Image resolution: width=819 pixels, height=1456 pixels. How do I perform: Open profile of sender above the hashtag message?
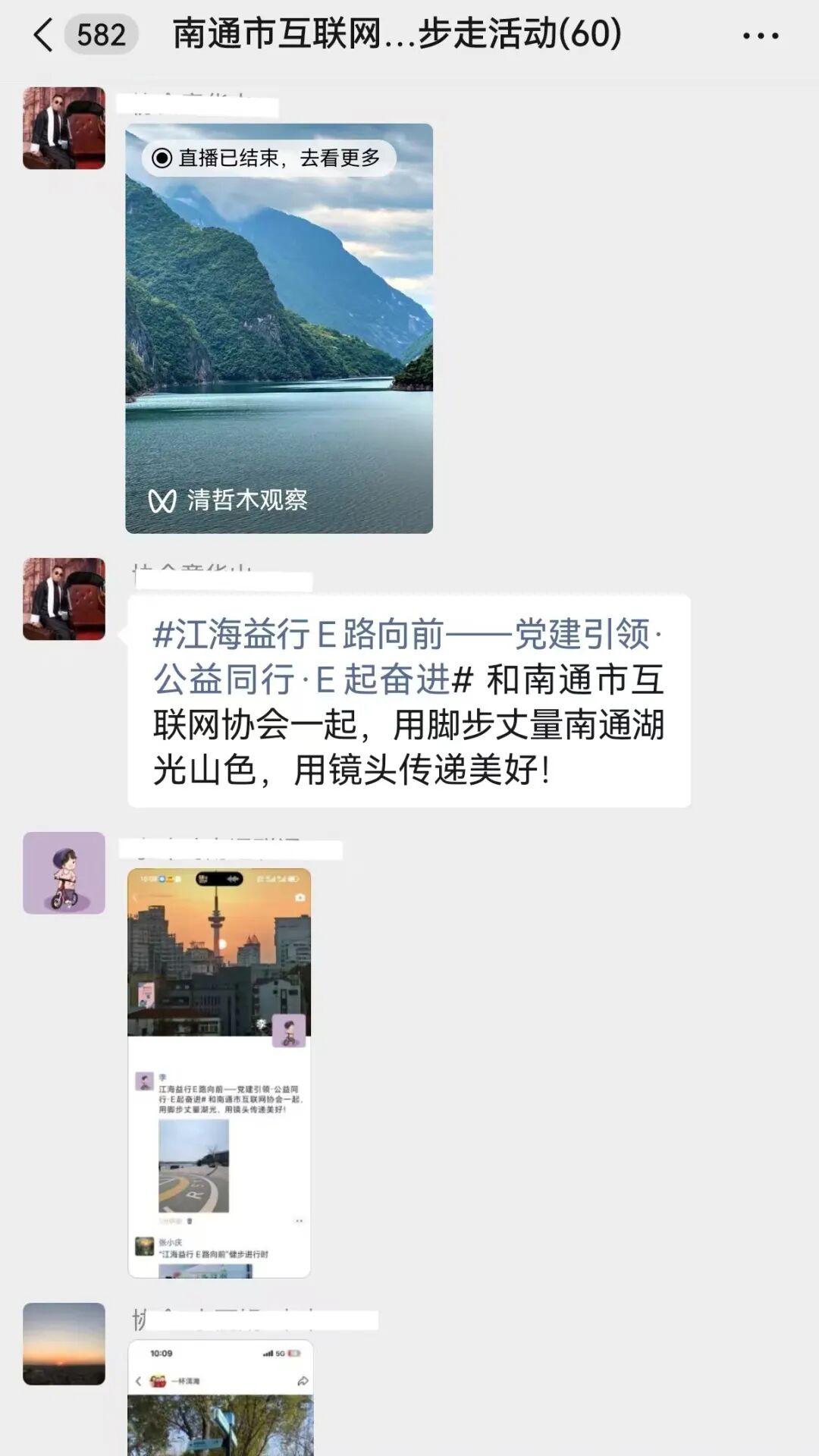tap(64, 599)
